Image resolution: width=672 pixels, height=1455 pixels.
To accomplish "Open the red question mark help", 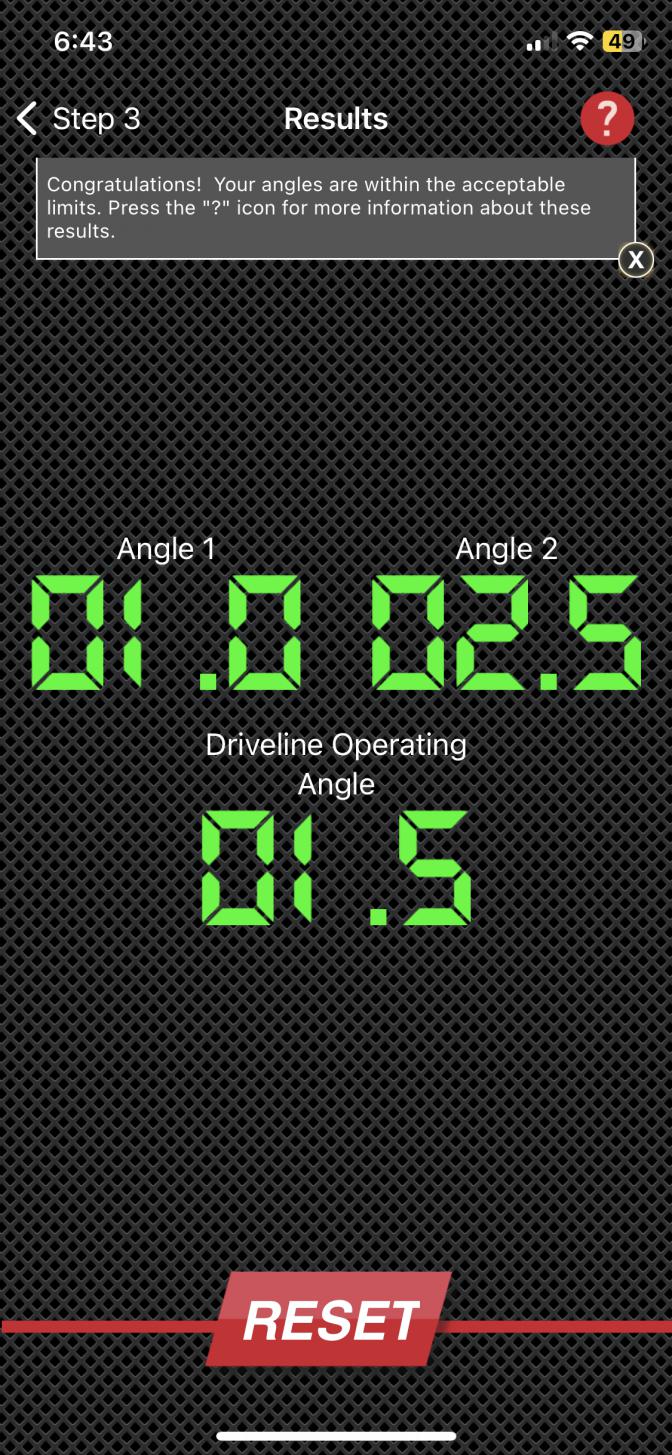I will (607, 119).
